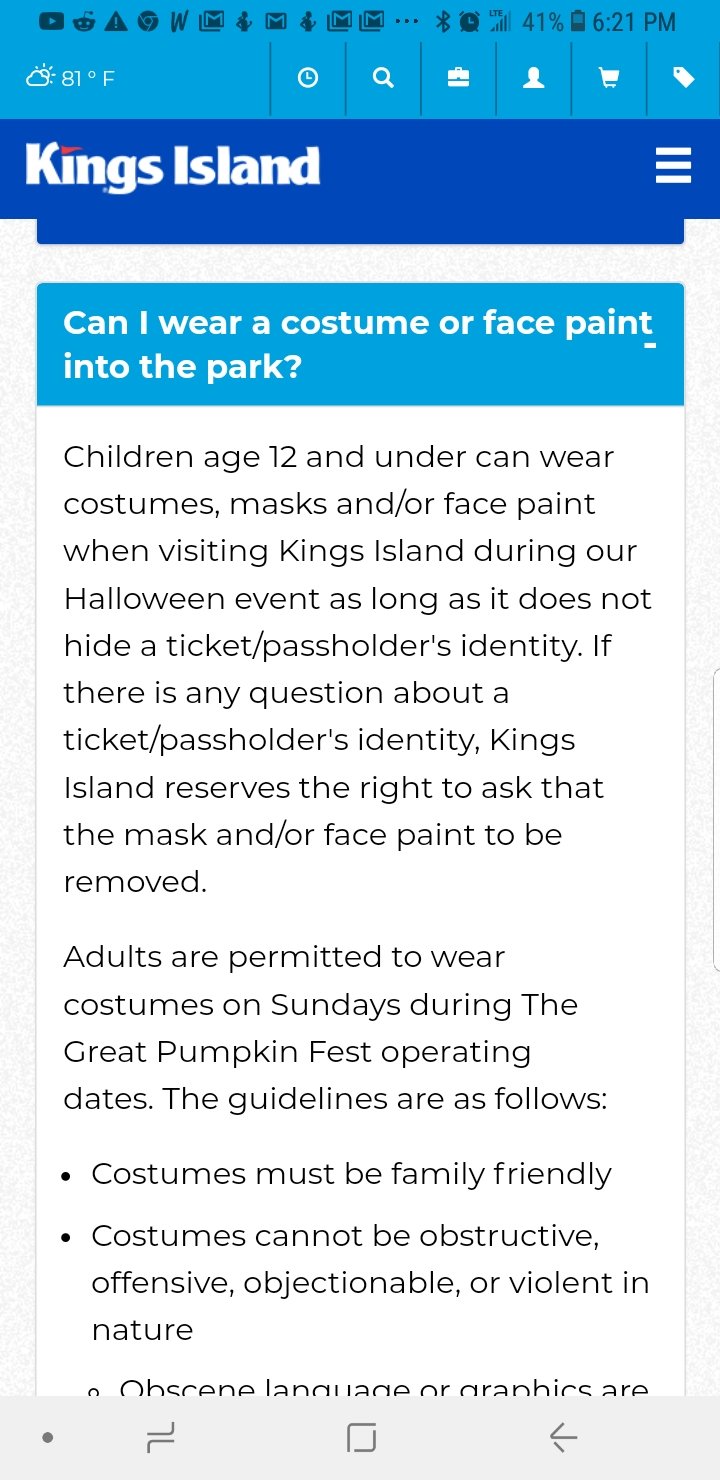Open the hamburger navigation menu
Screen dimensions: 720x1480
[x=674, y=165]
